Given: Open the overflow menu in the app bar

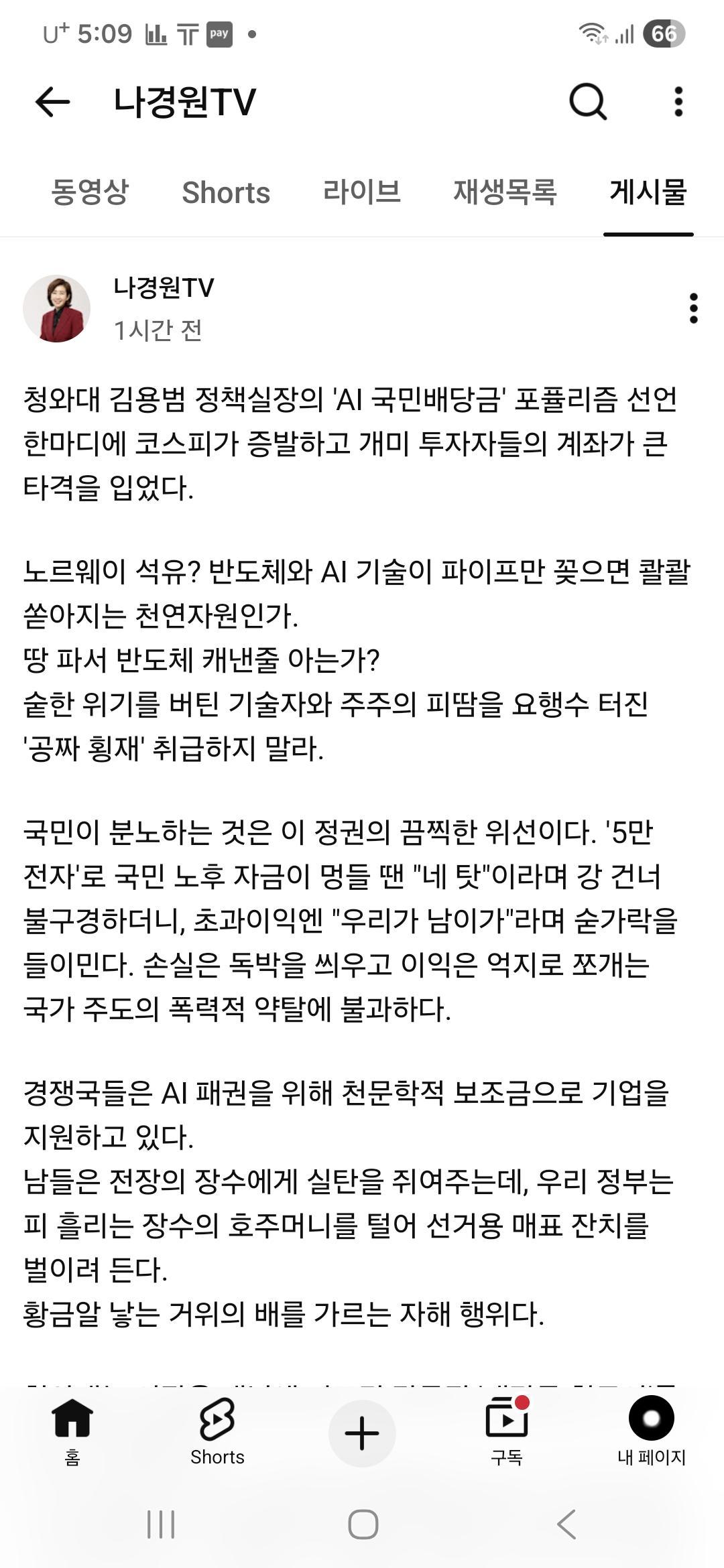Looking at the screenshot, I should tap(678, 102).
